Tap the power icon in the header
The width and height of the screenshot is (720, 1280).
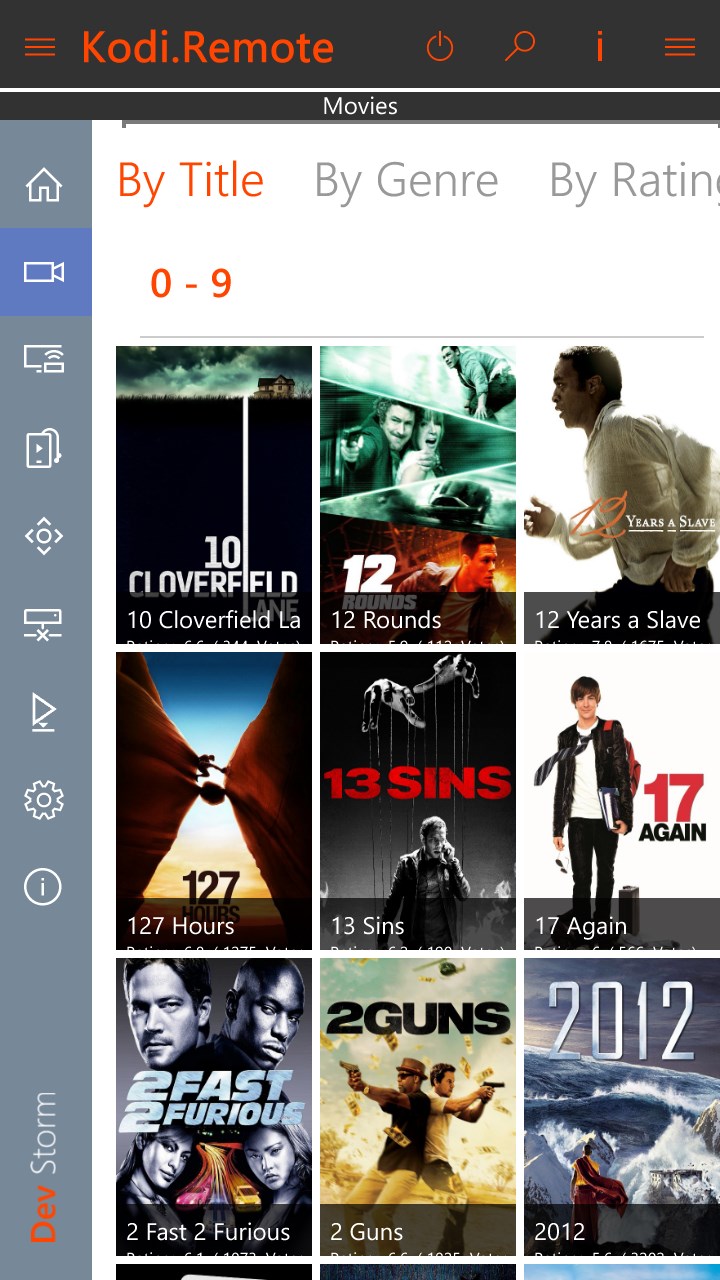(440, 46)
